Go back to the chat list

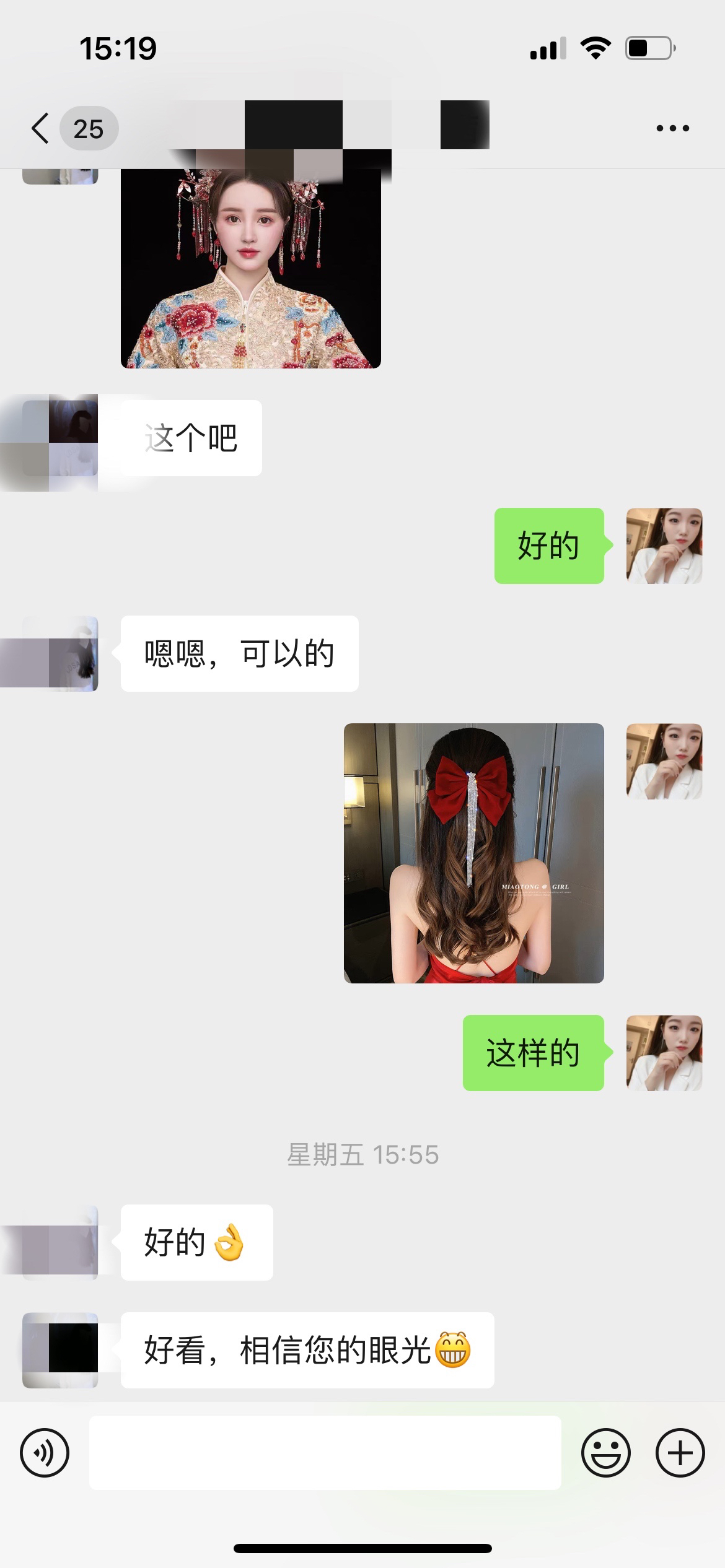(x=41, y=129)
